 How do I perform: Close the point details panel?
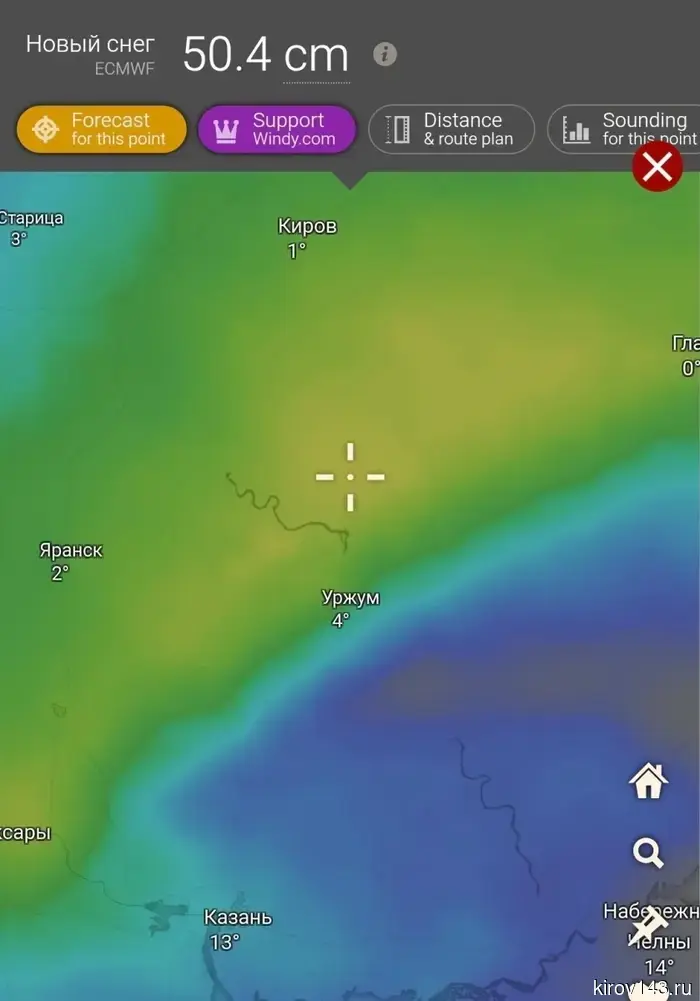tap(657, 167)
